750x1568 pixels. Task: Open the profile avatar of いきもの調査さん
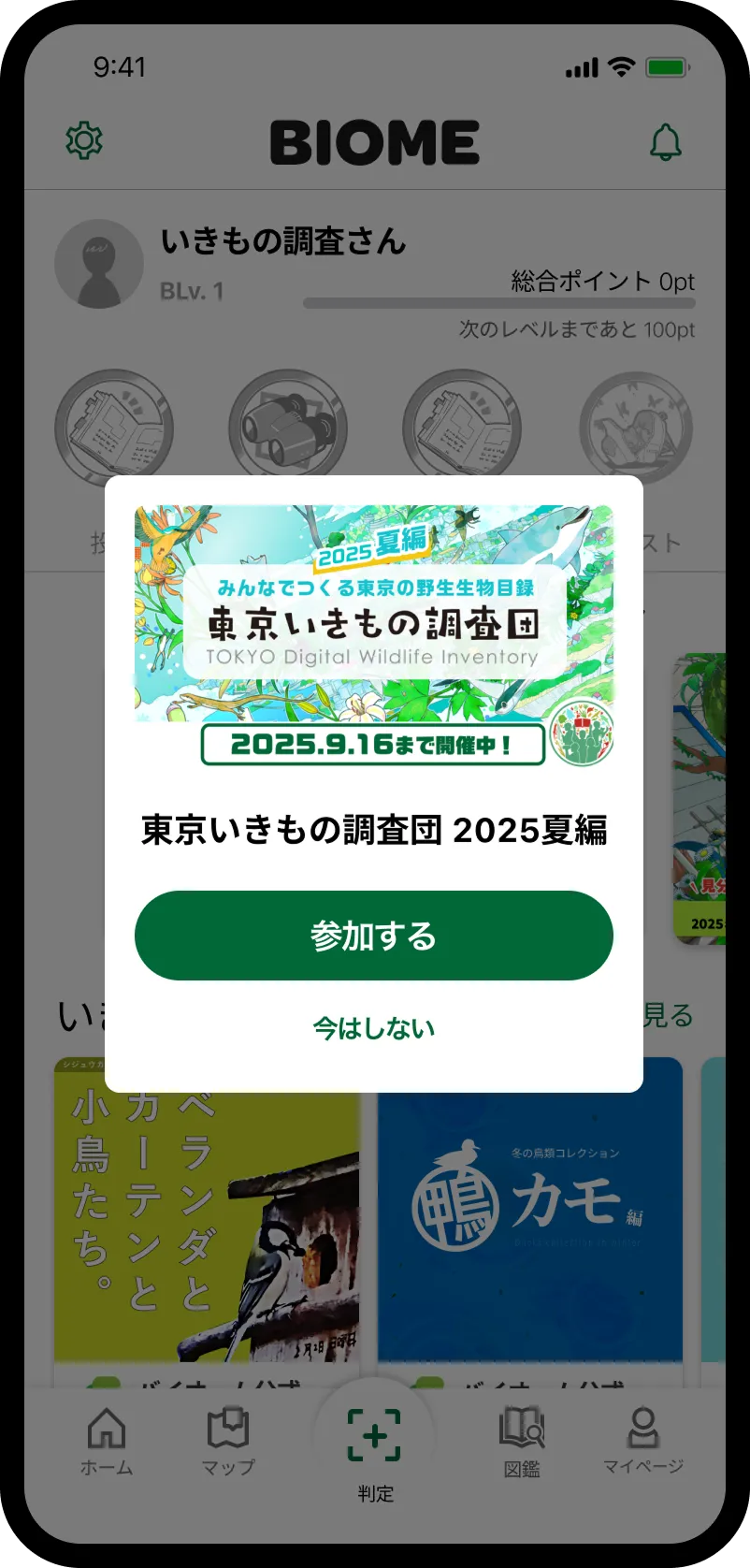pos(99,264)
